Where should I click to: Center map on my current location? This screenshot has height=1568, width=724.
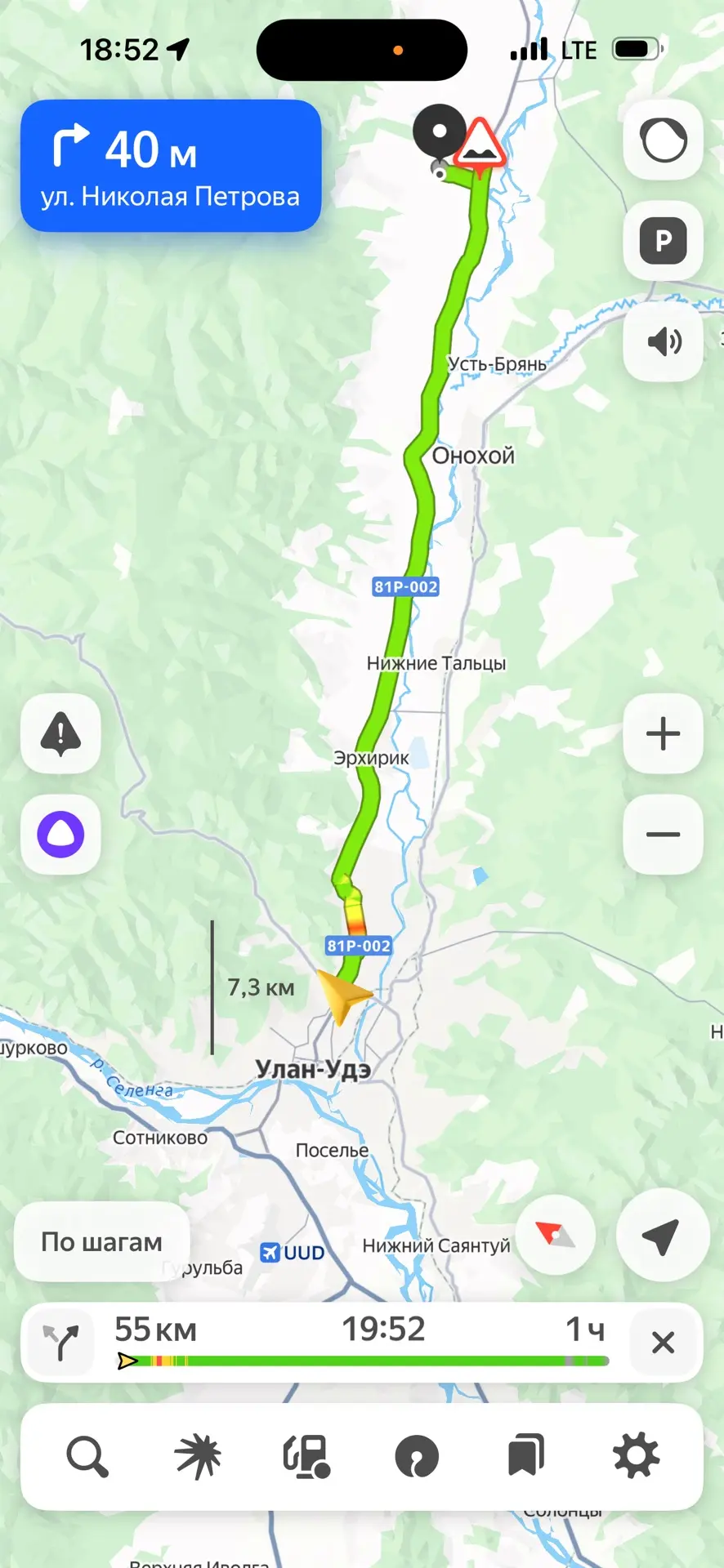(662, 1235)
